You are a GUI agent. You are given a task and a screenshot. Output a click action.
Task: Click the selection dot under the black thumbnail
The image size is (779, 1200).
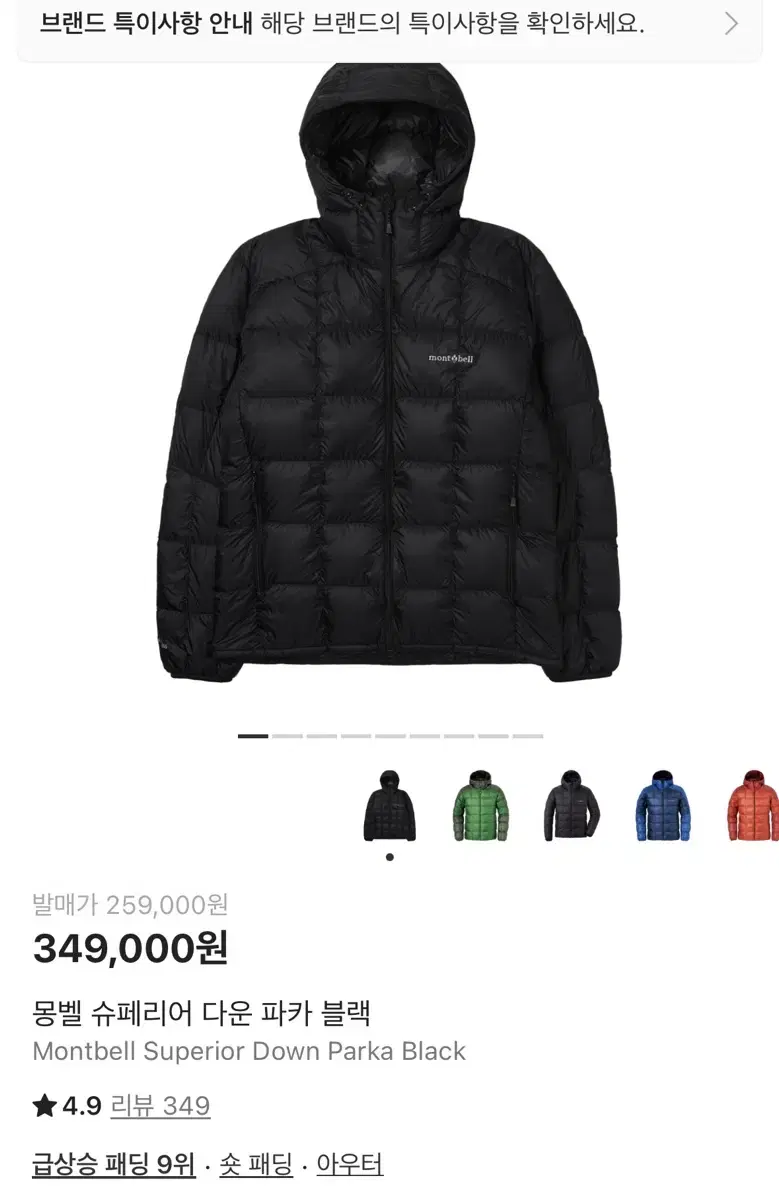(389, 856)
